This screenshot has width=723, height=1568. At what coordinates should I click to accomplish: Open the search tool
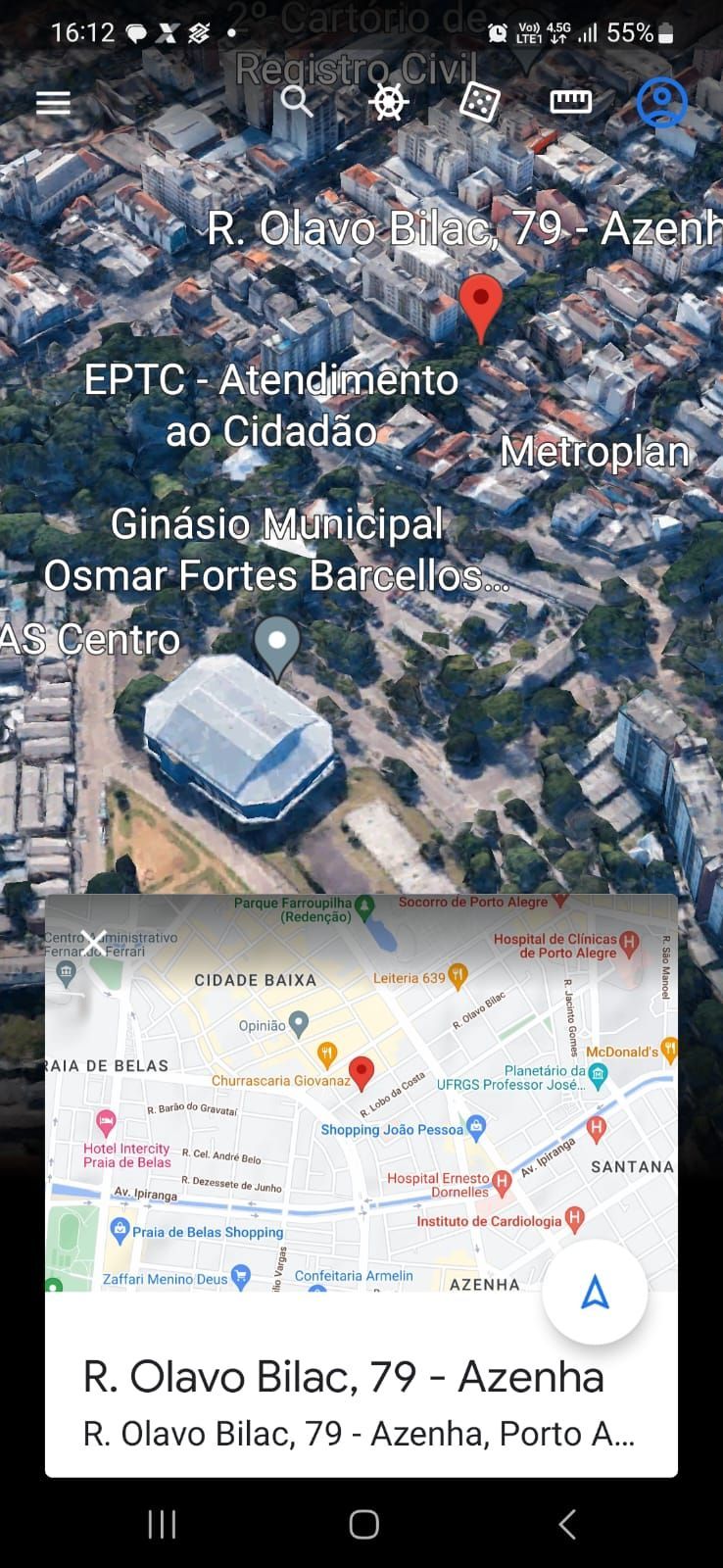296,101
